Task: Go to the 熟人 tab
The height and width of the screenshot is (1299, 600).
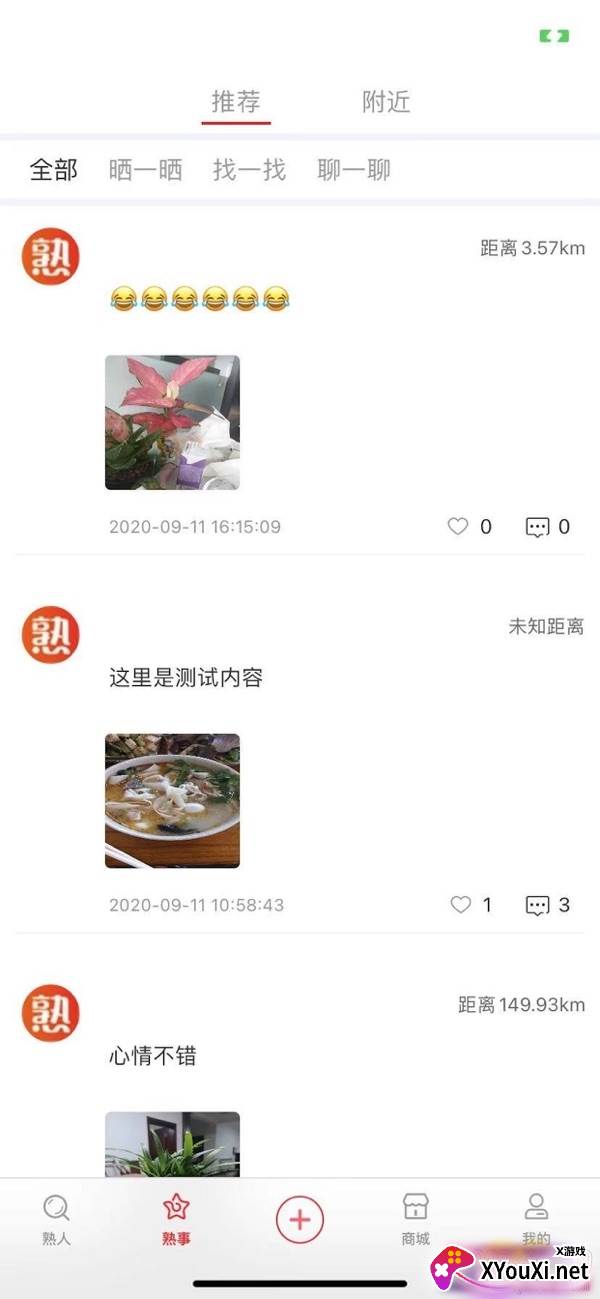Action: pos(57,1219)
